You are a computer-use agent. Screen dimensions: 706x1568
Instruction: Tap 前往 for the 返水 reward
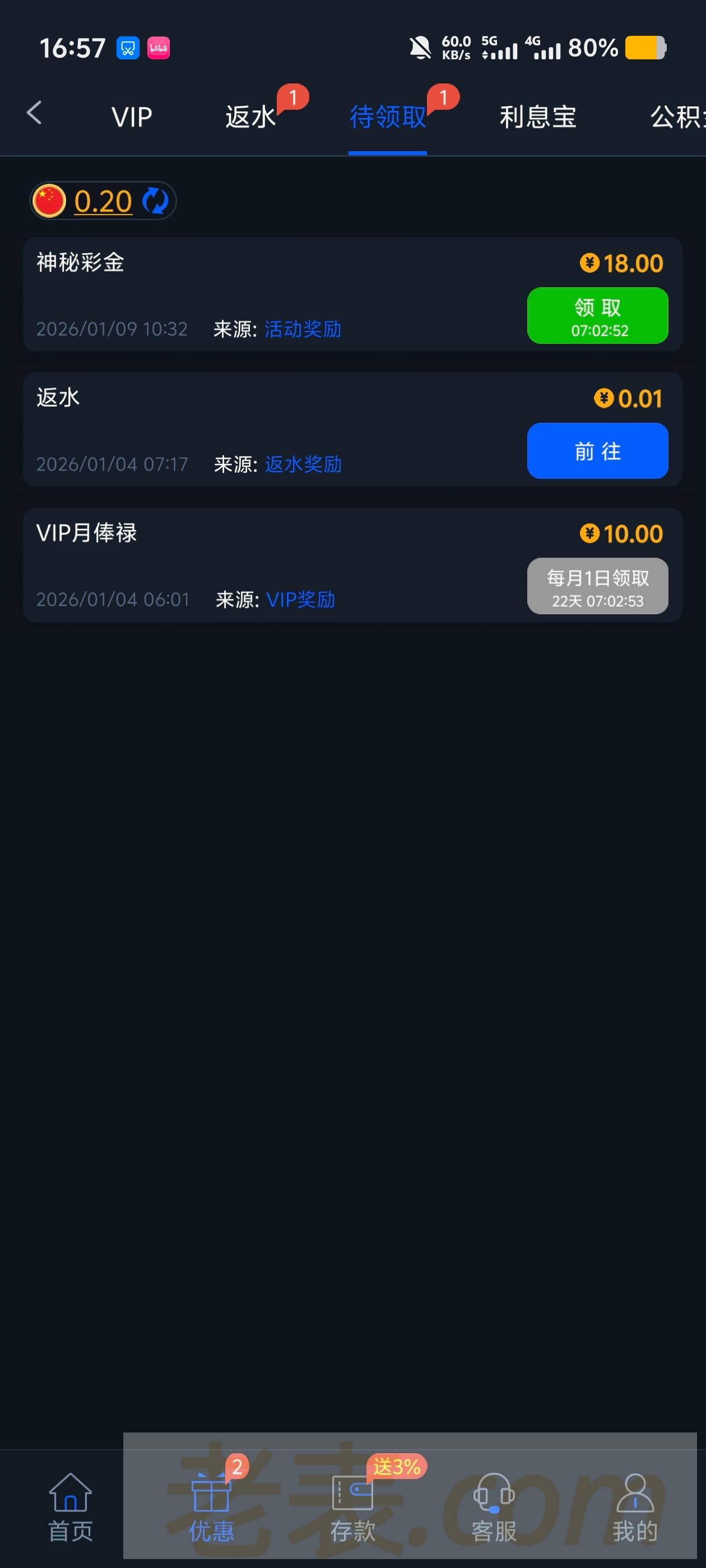(597, 451)
